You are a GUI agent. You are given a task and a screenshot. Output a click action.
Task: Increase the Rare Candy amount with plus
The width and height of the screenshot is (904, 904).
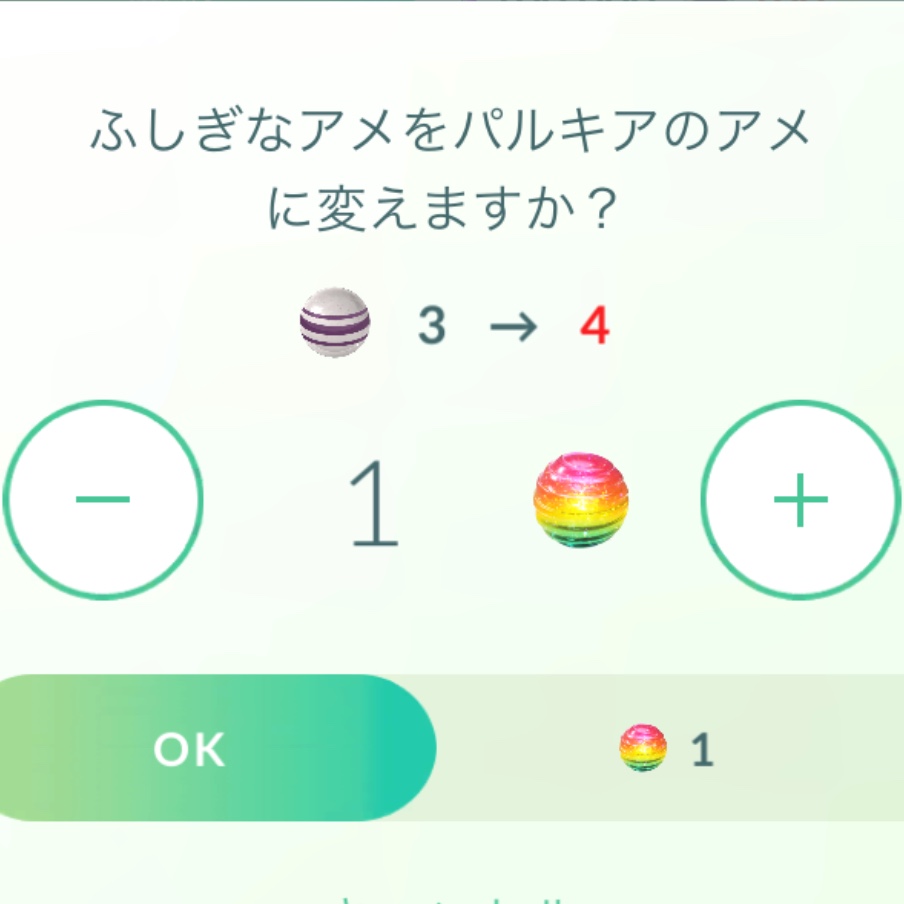801,500
